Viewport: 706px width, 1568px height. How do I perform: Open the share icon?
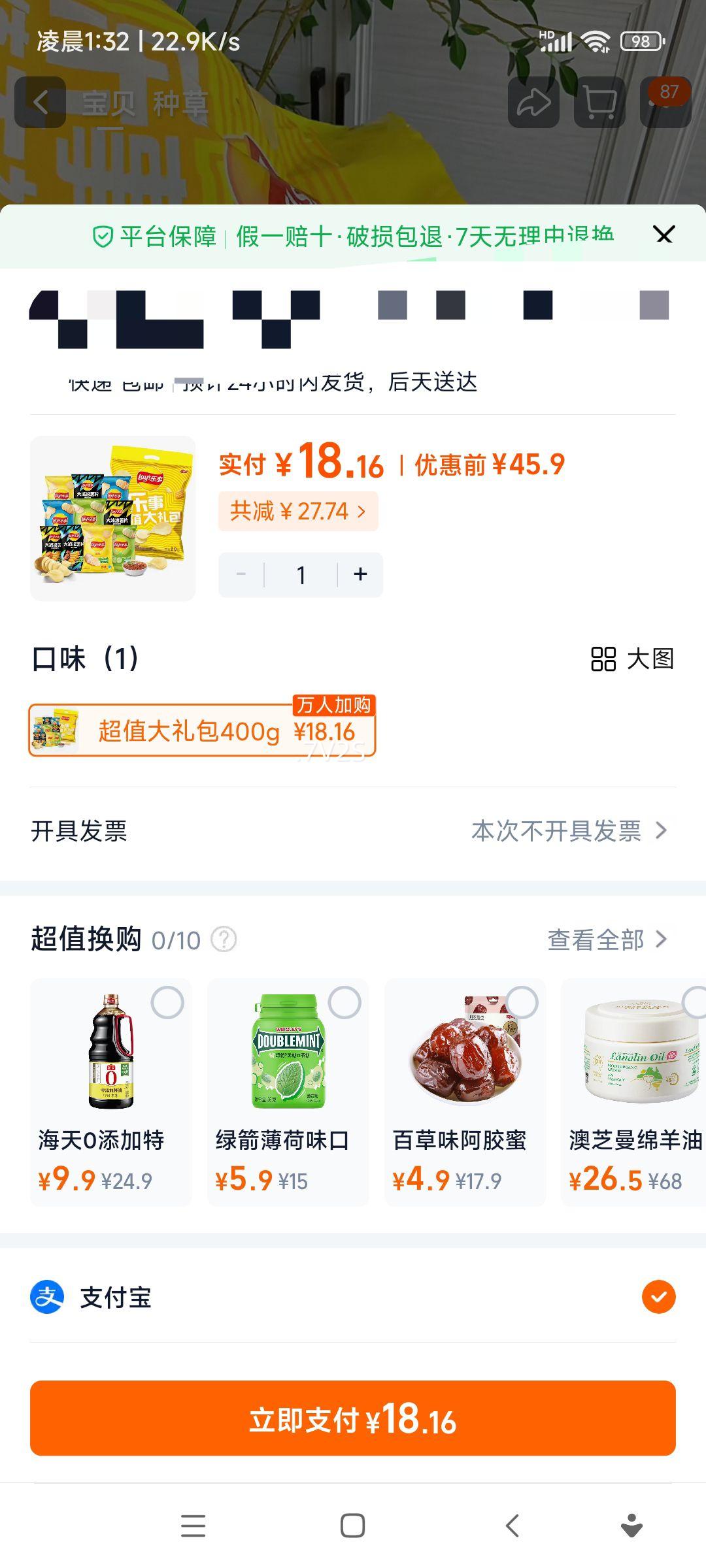[535, 101]
